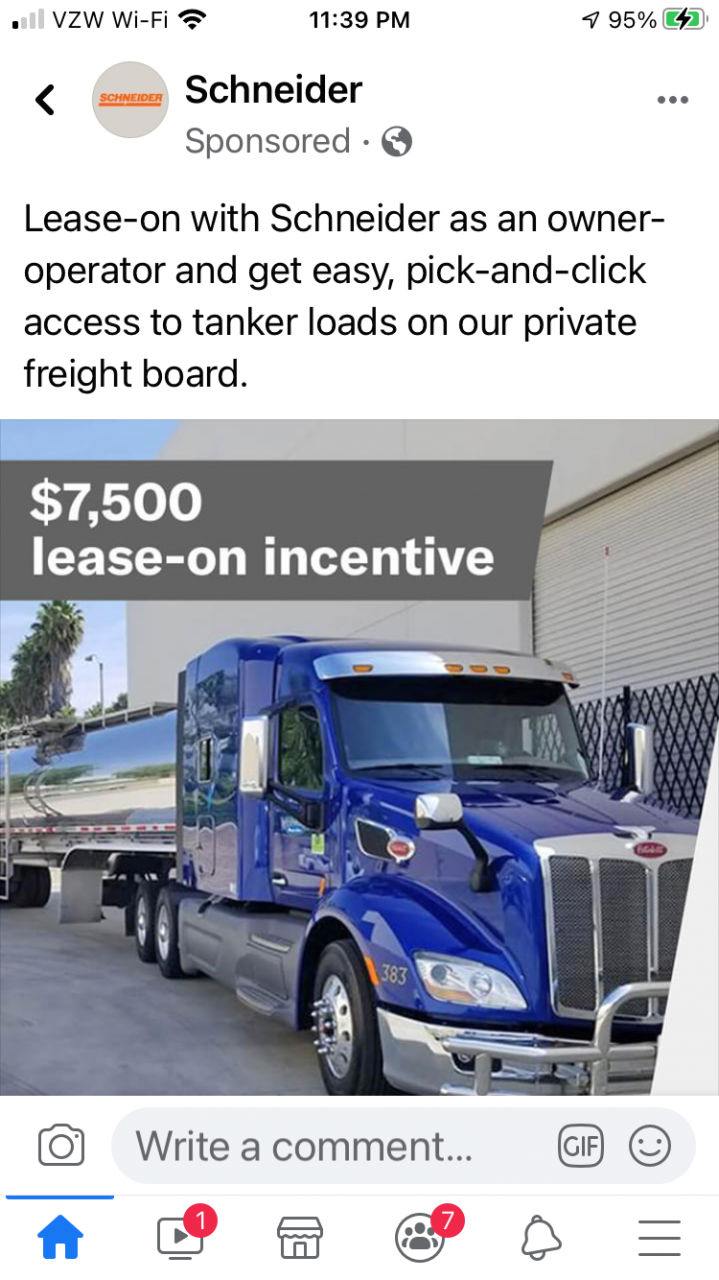Go back using the arrow
Screen dimensions: 719x1280
[44, 100]
